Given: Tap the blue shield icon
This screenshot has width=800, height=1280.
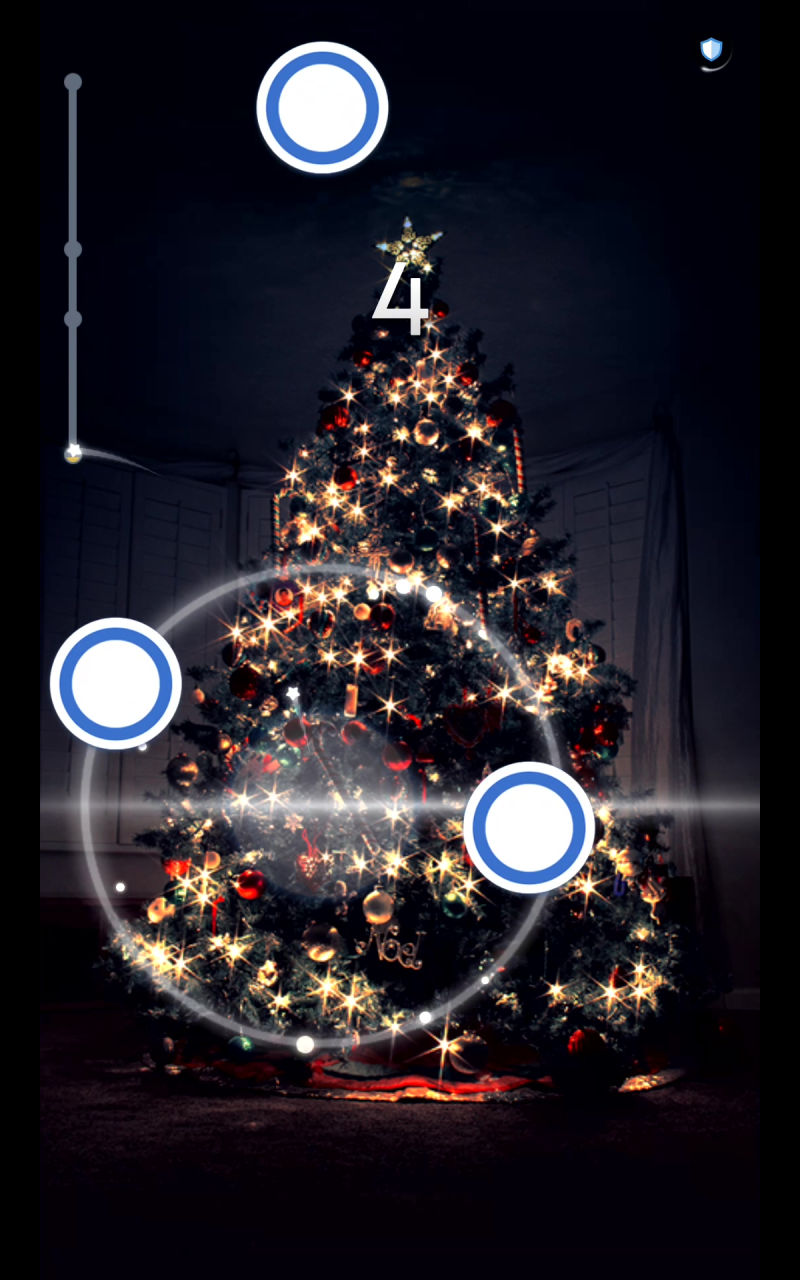Looking at the screenshot, I should [x=711, y=50].
